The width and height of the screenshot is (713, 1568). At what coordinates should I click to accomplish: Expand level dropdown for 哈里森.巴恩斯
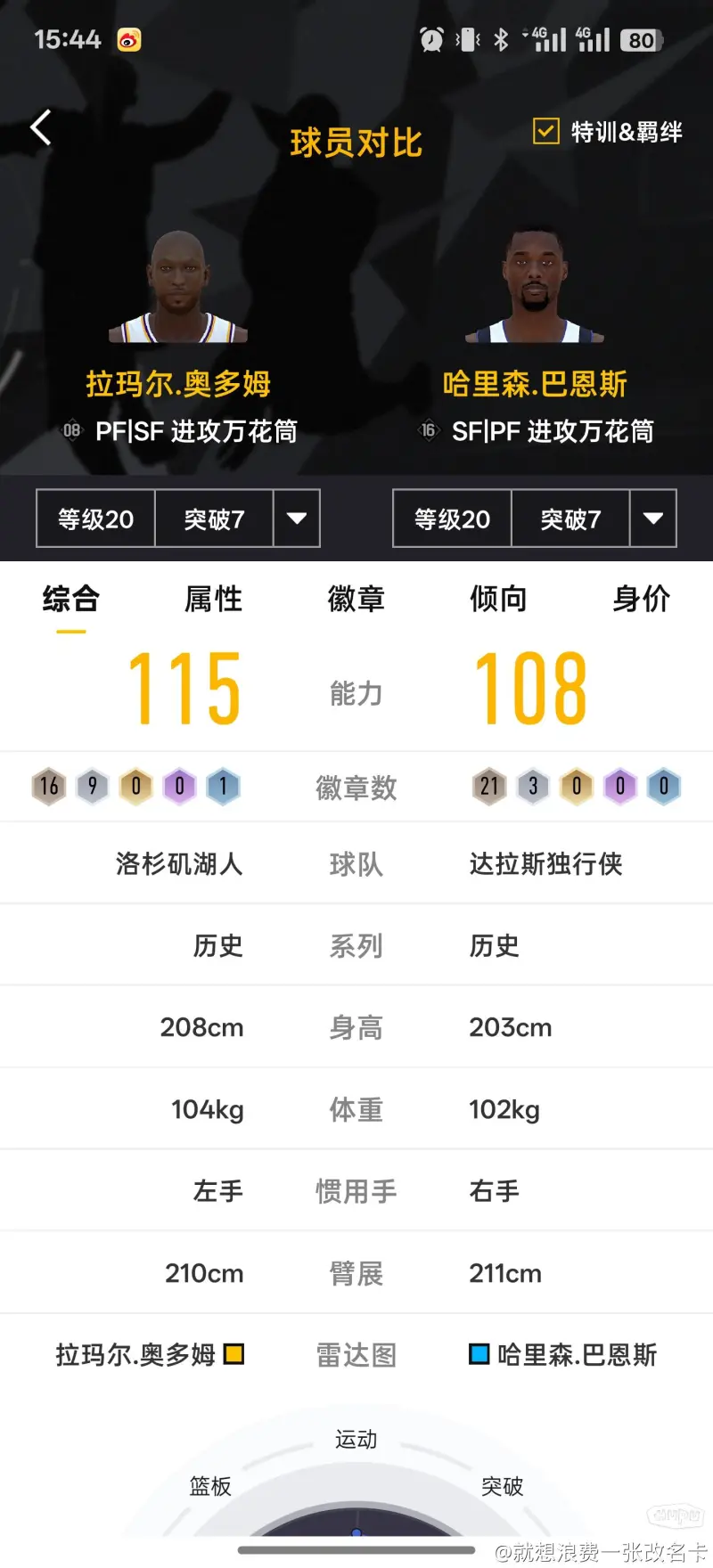[653, 519]
